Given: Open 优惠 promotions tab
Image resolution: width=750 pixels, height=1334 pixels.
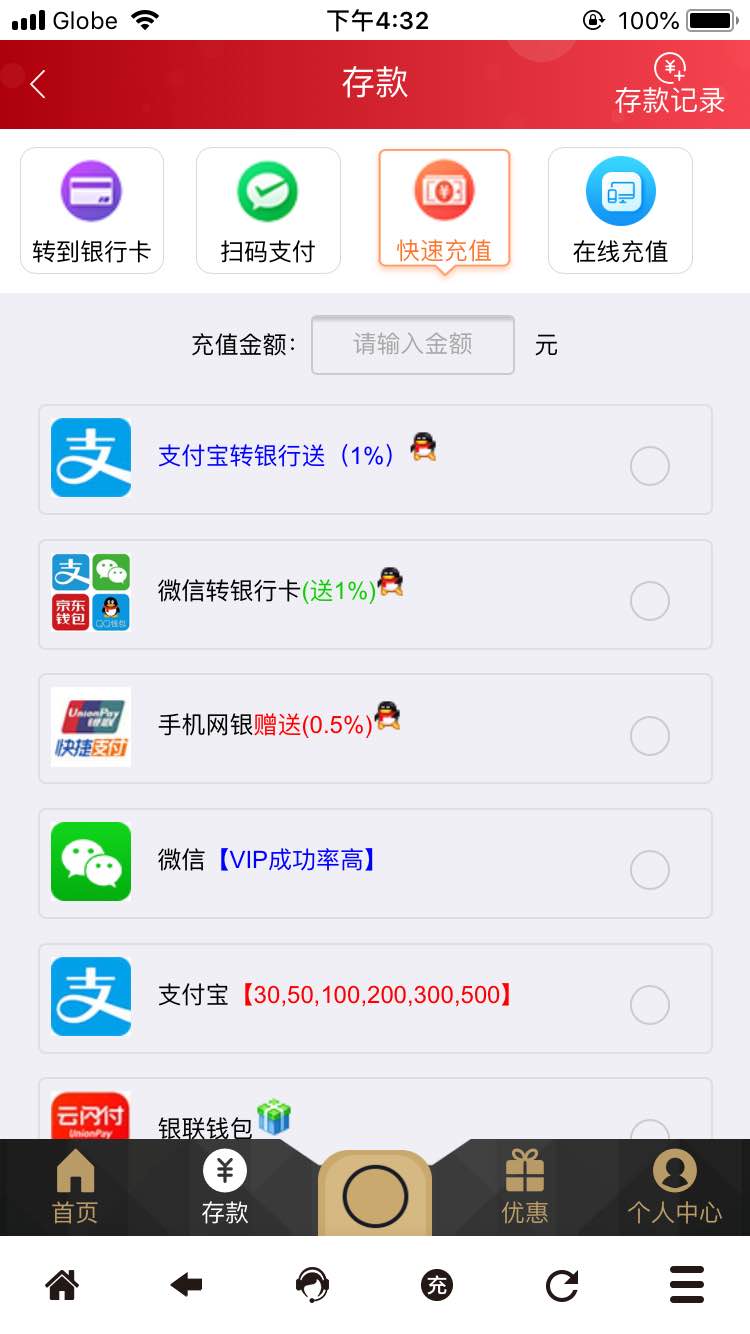Looking at the screenshot, I should 525,1188.
